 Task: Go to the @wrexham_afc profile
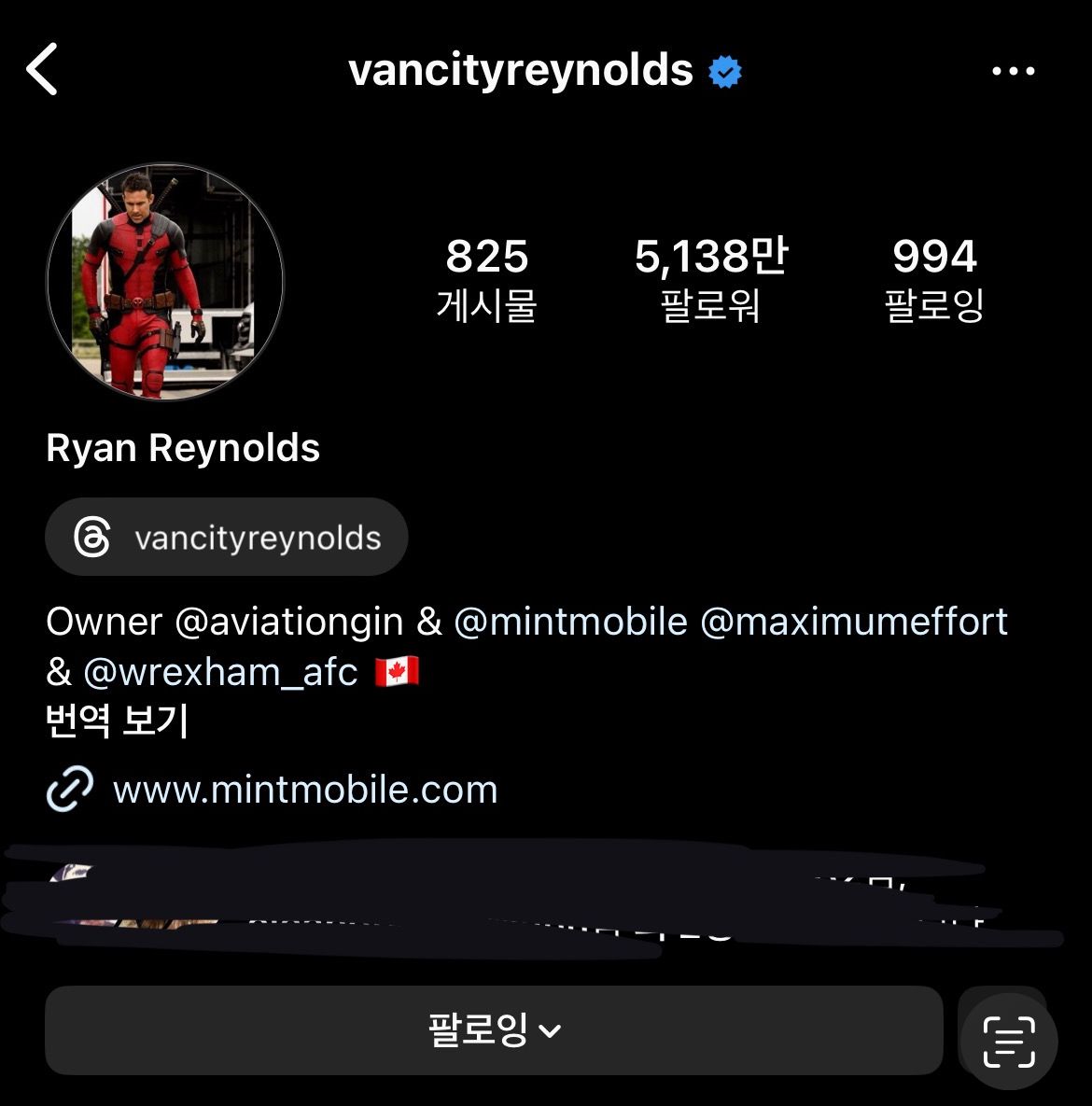coord(220,671)
